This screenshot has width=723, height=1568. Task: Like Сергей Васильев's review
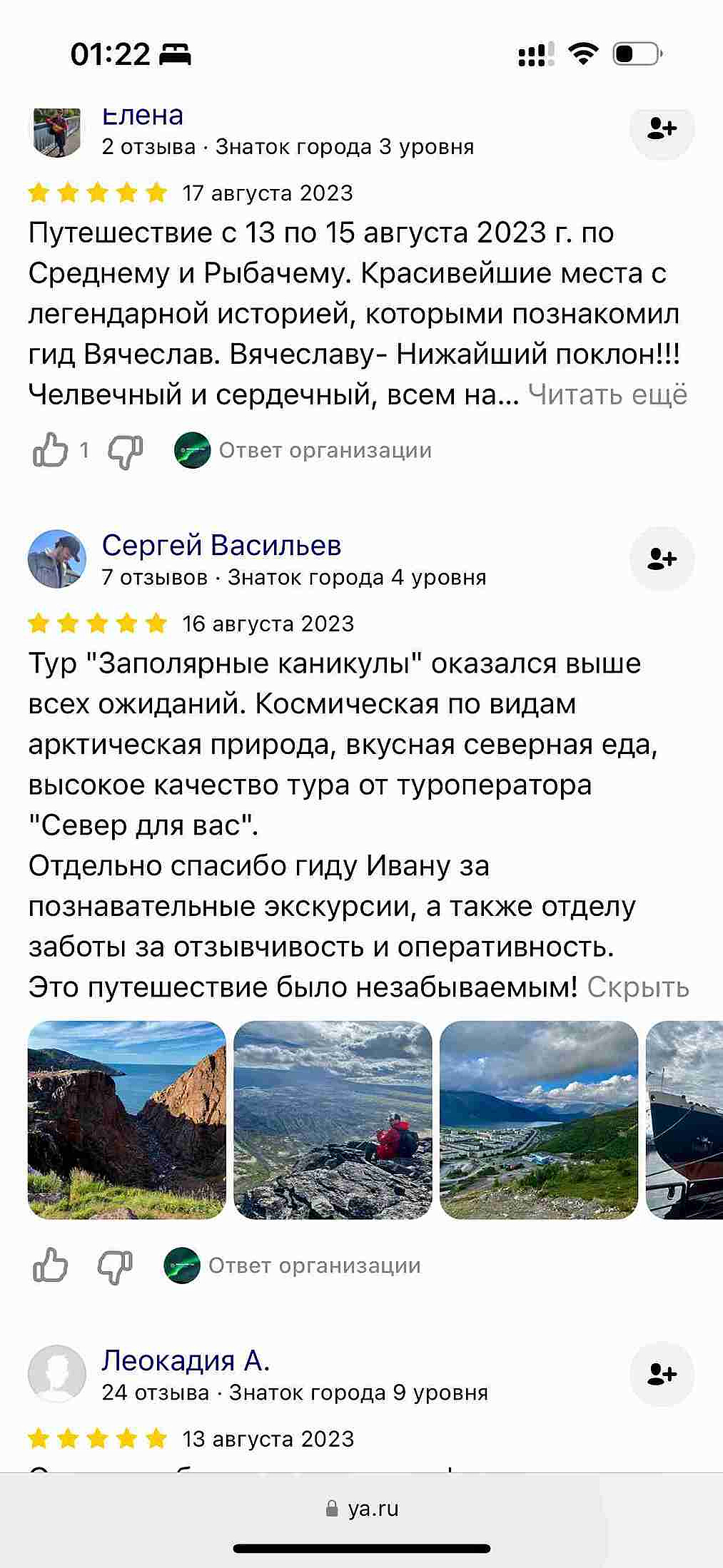pyautogui.click(x=51, y=1266)
